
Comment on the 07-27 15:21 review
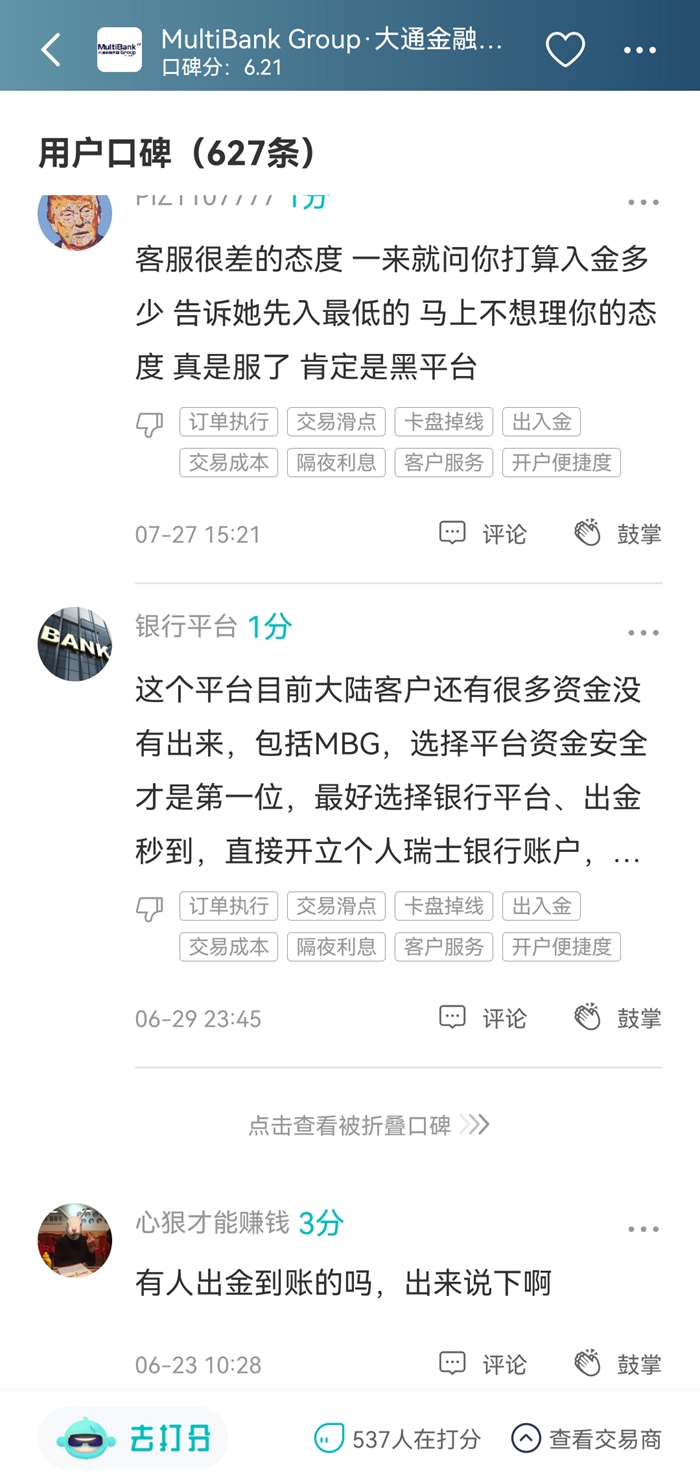point(483,534)
